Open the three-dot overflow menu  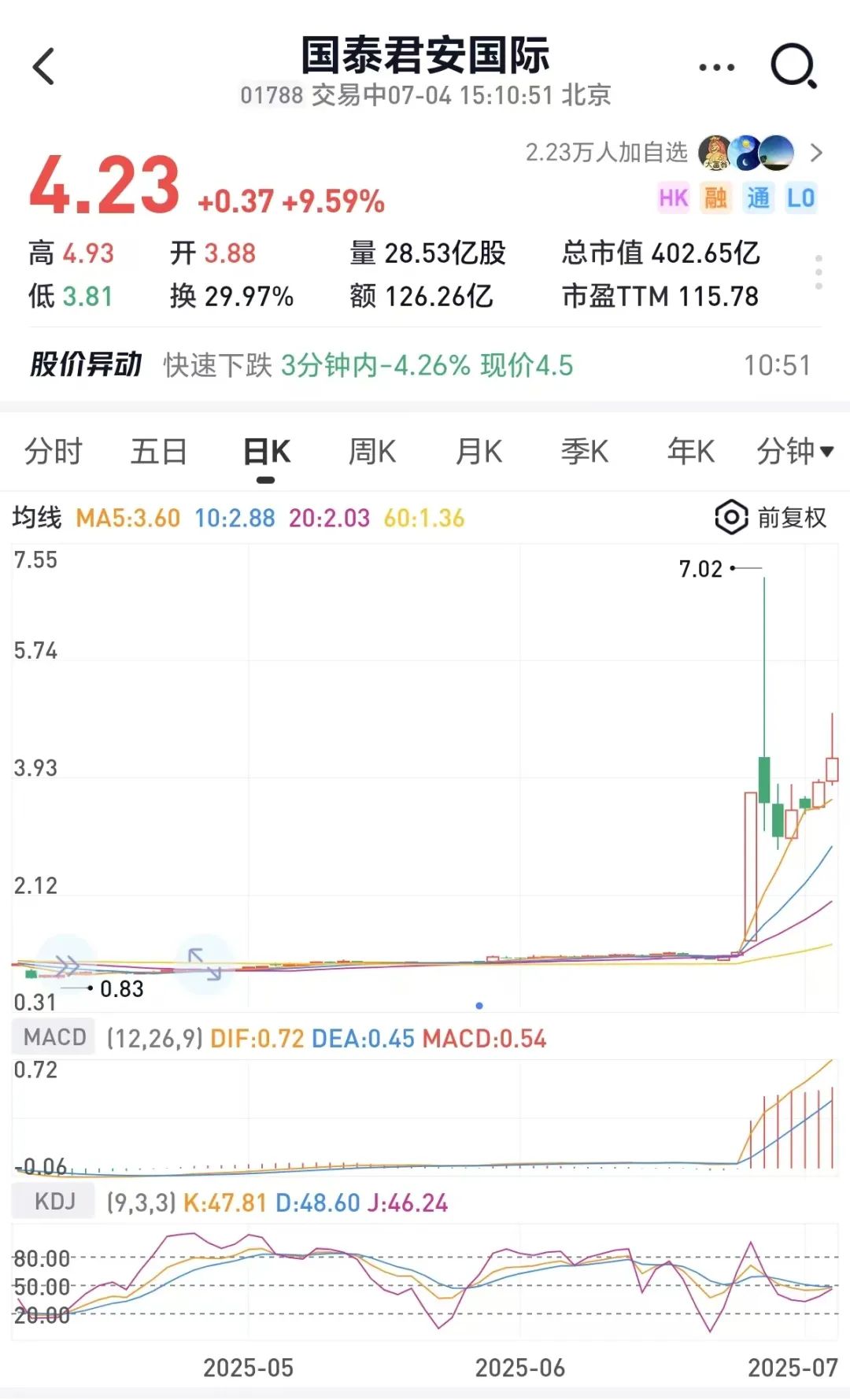point(716,68)
